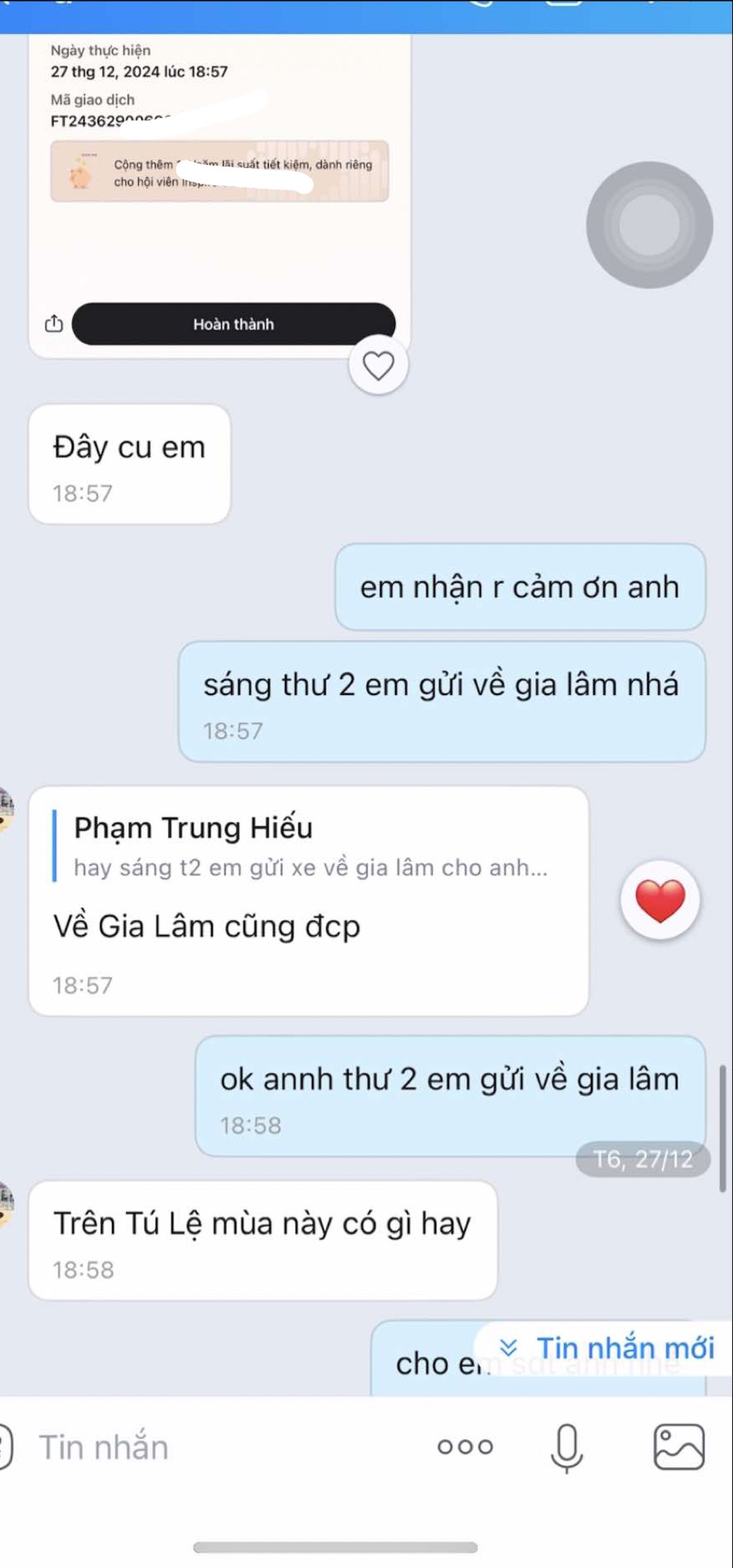This screenshot has width=733, height=1568.
Task: Tap the AssistiveTouch floating button
Action: pos(649,225)
